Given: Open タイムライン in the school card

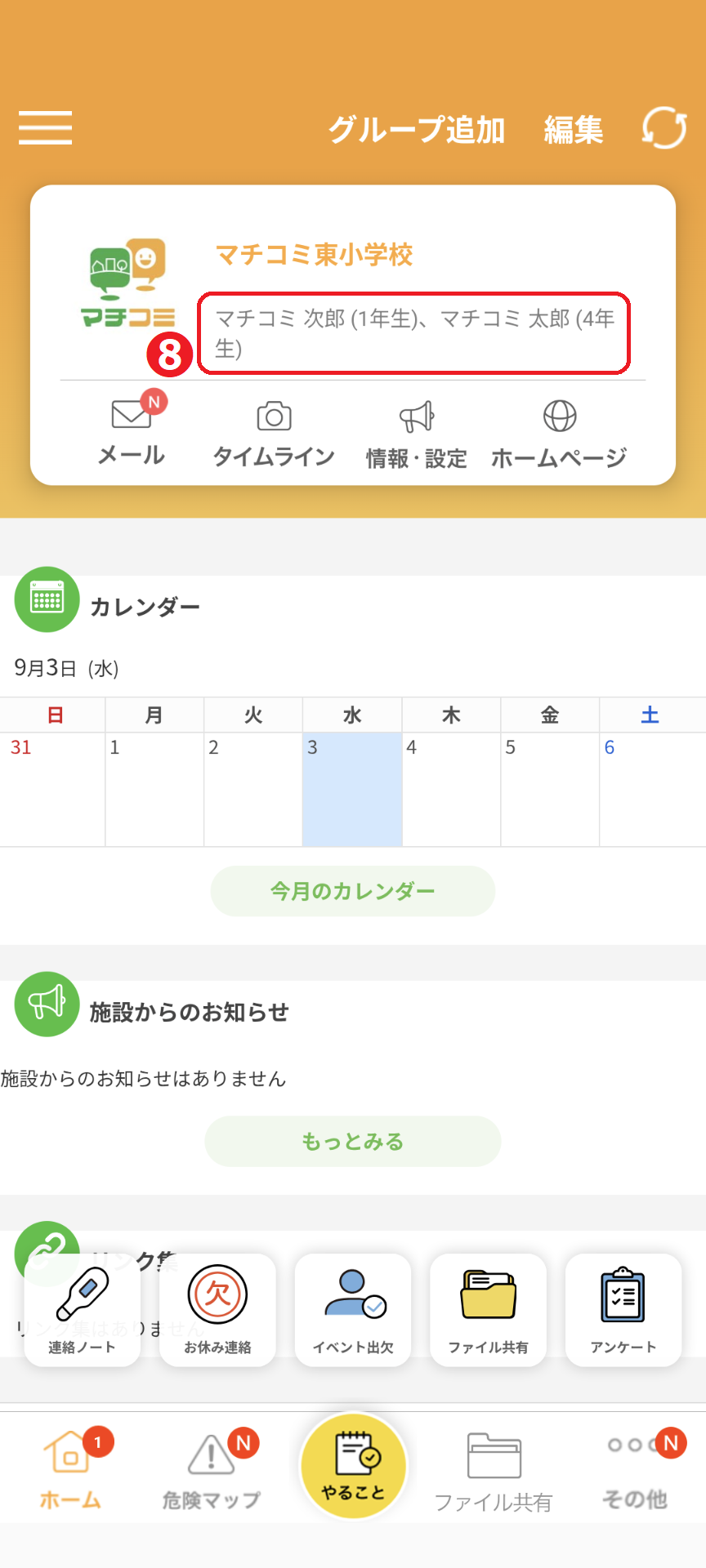Looking at the screenshot, I should [x=274, y=433].
